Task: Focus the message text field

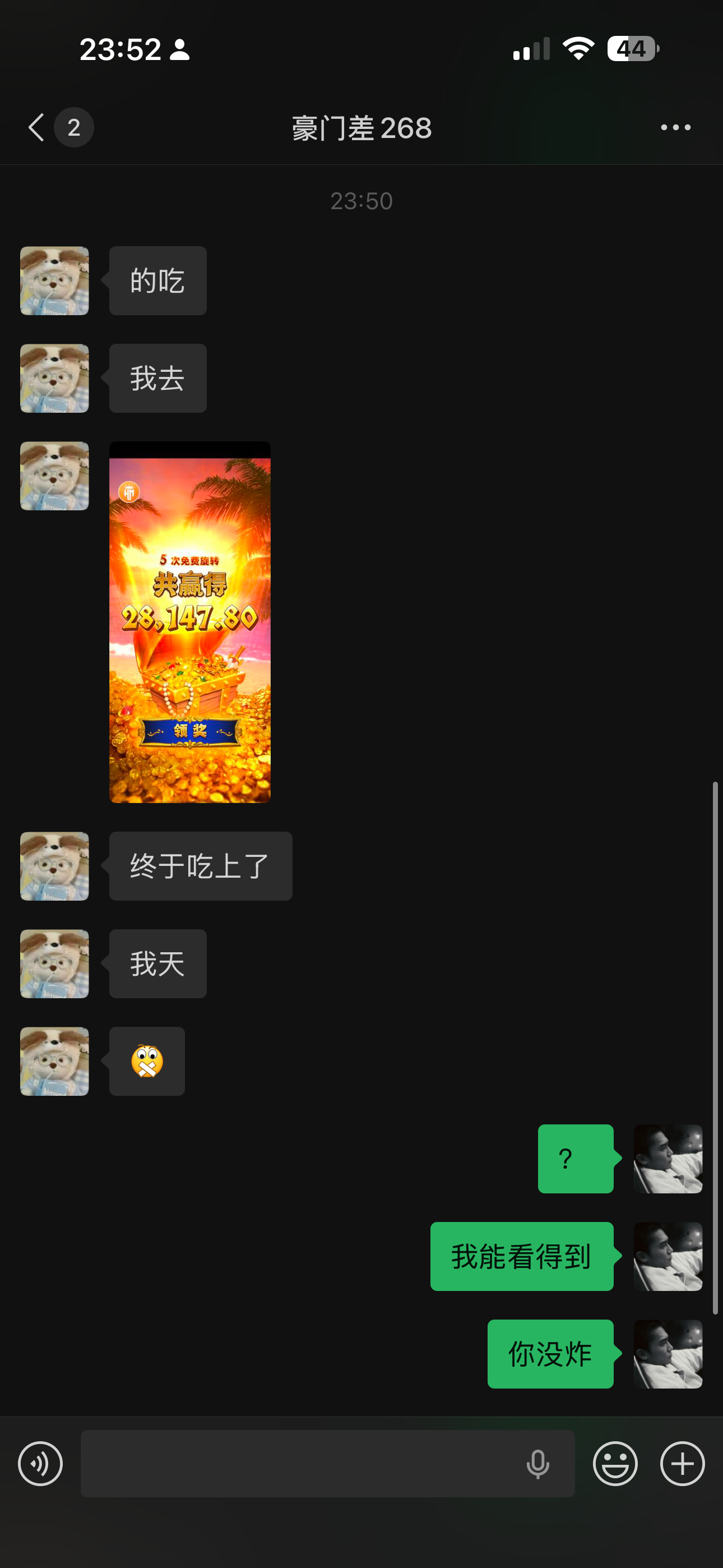Action: click(298, 1464)
